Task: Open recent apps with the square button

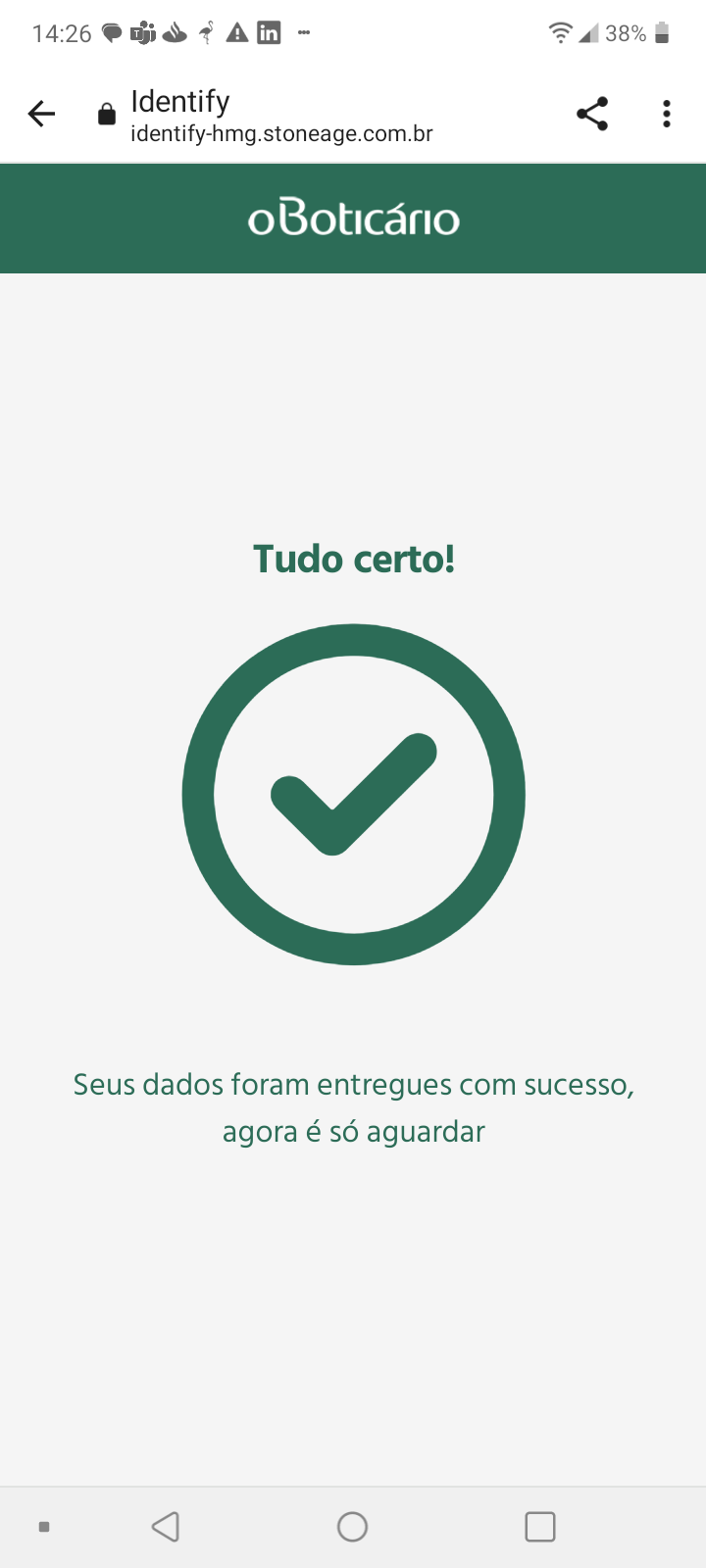Action: click(x=540, y=1526)
